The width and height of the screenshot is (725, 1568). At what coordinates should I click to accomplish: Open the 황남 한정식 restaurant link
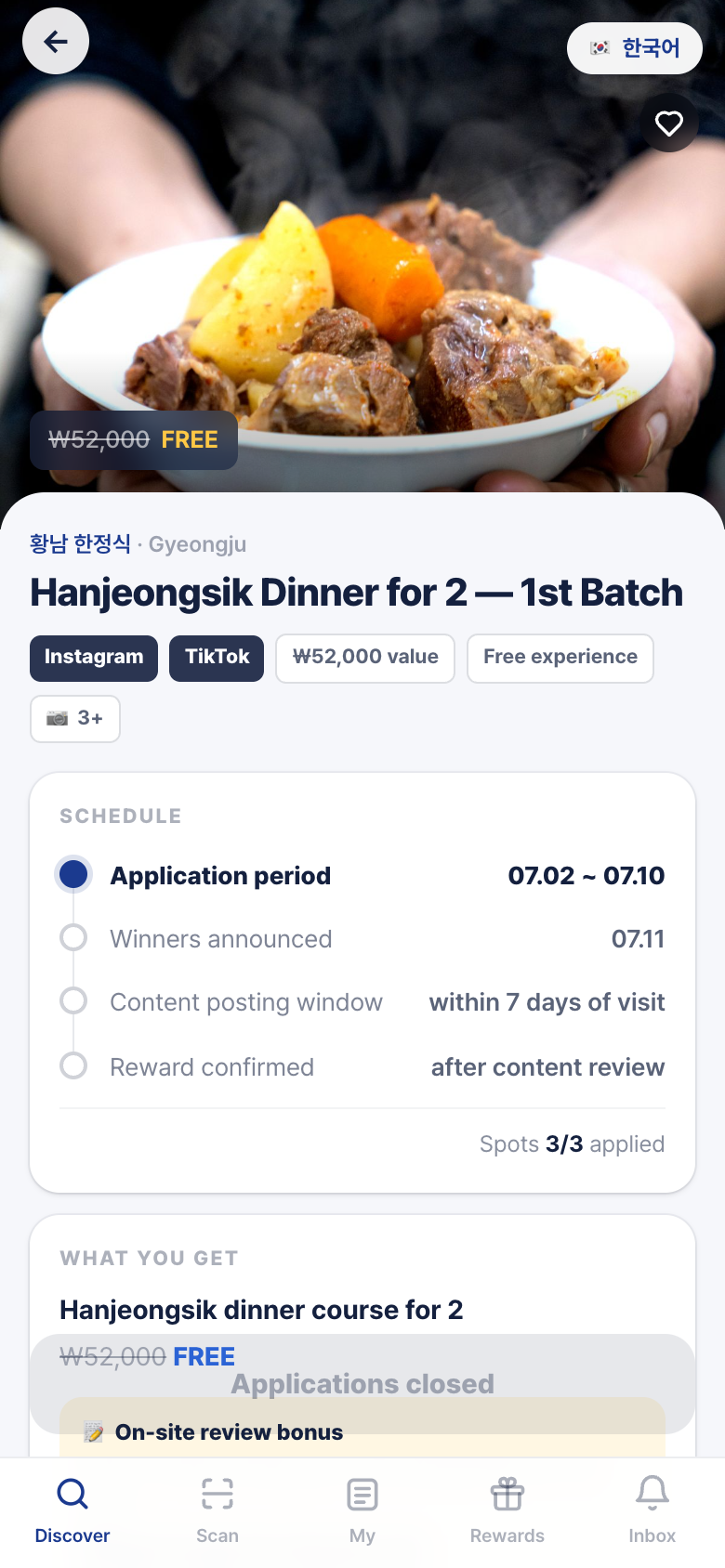(x=80, y=543)
